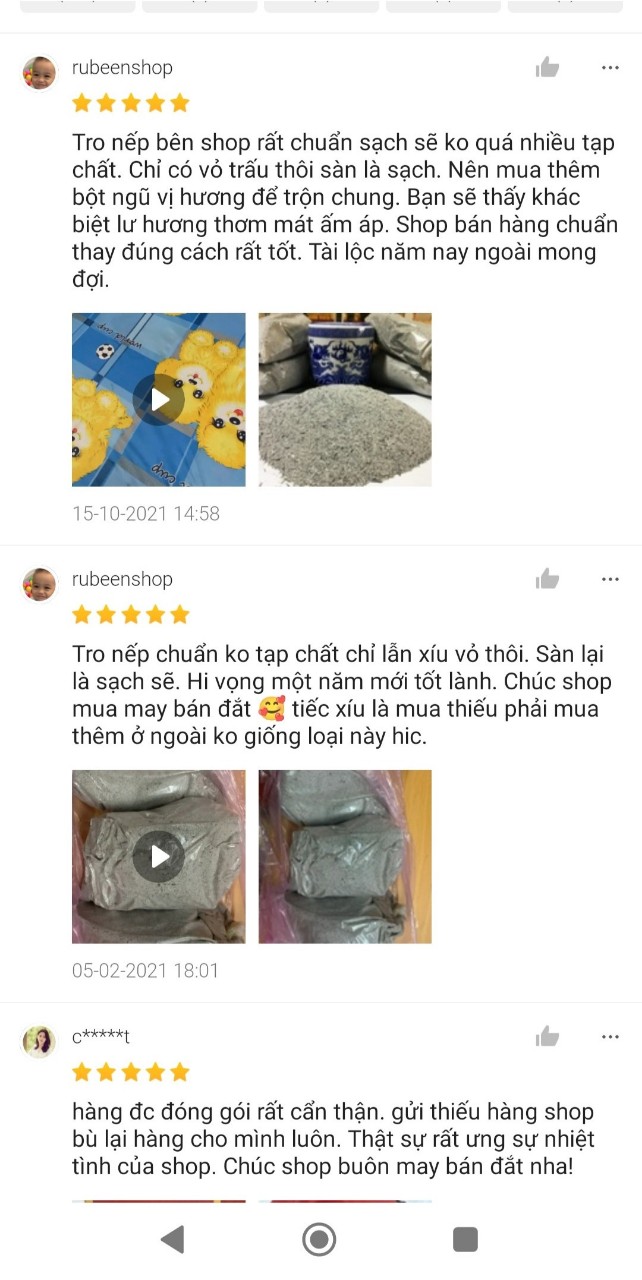Open overflow menu on c*****t's review

610,1037
